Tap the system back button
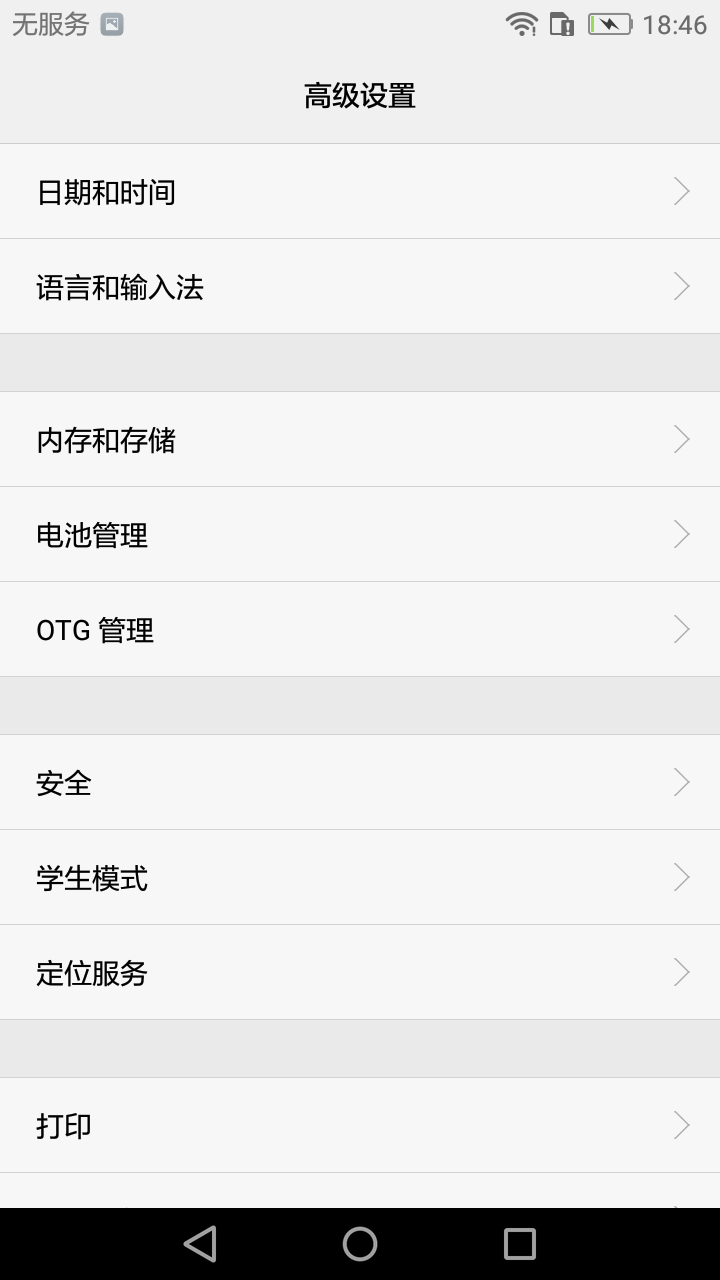 point(200,1244)
